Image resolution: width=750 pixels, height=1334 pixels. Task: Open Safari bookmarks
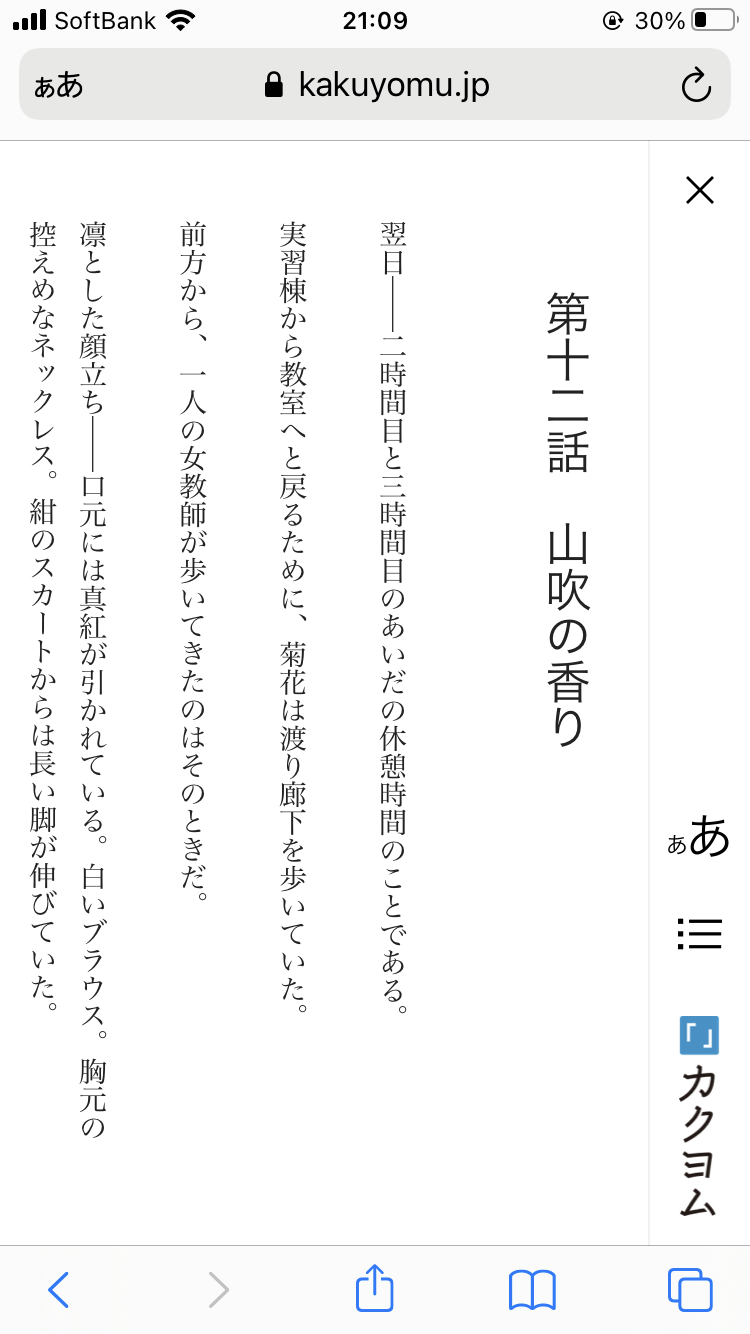(x=532, y=1290)
